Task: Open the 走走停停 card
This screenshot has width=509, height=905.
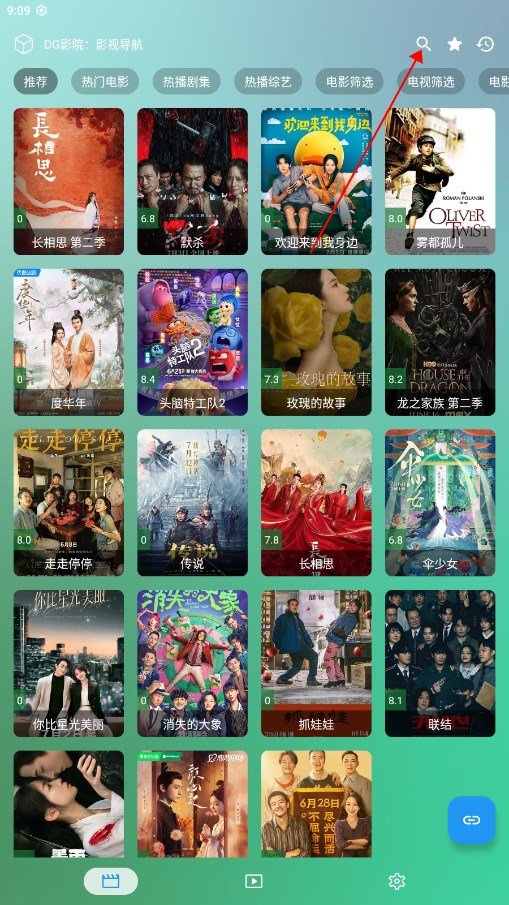Action: (x=69, y=503)
